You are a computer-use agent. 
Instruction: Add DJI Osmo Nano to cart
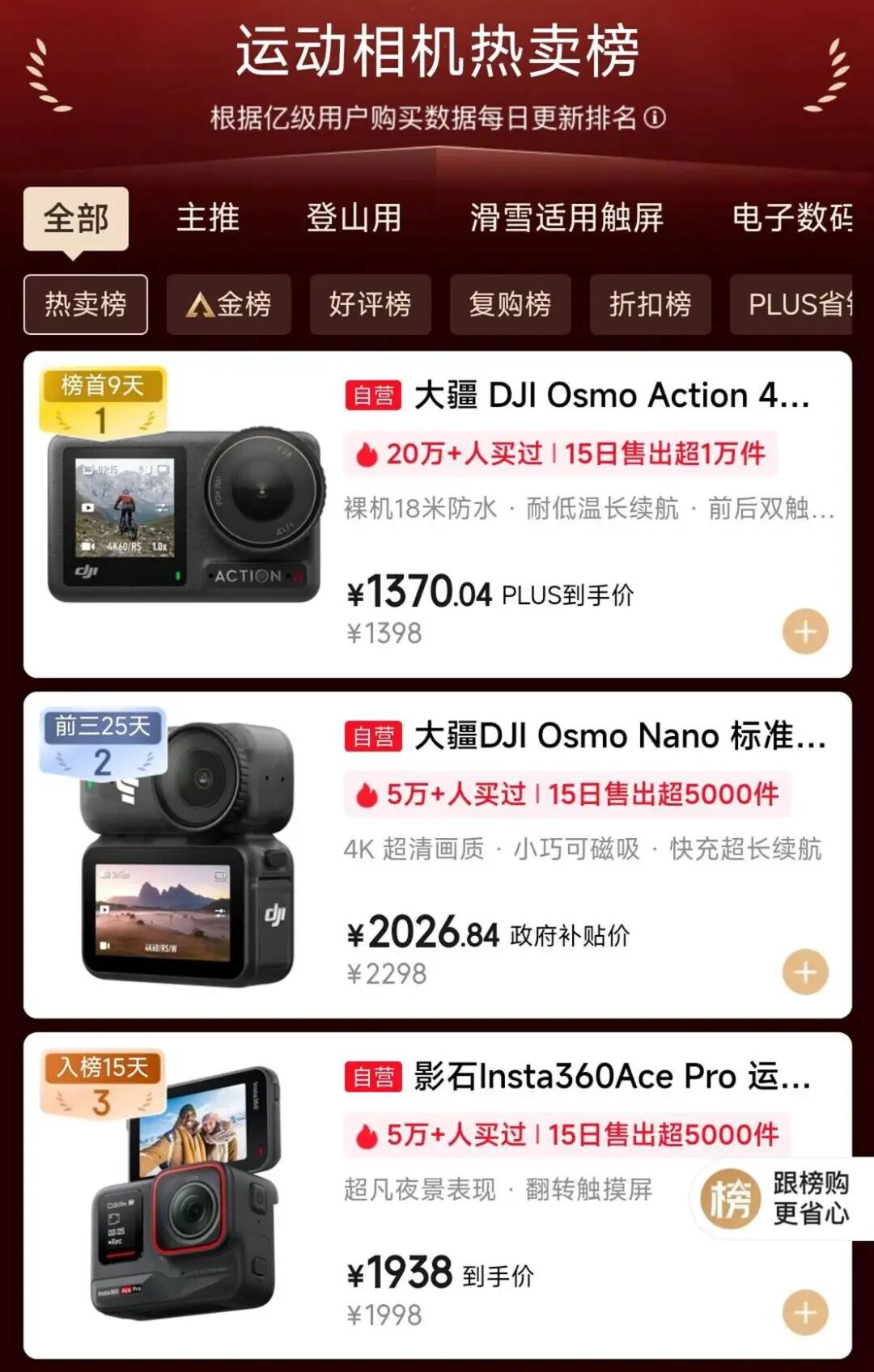pyautogui.click(x=805, y=972)
